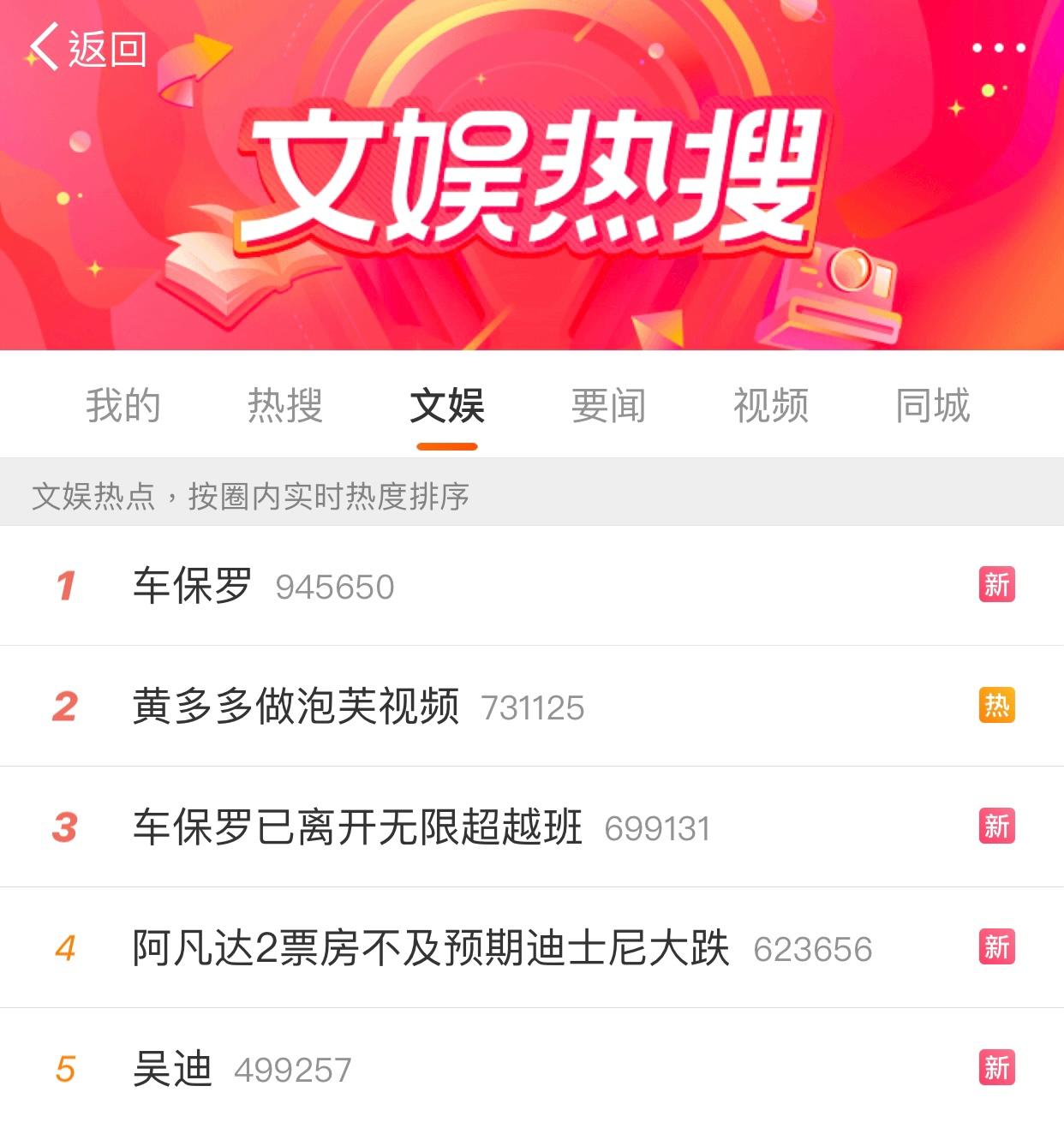This screenshot has width=1064, height=1122.
Task: Switch to the 同城 tab
Action: click(x=932, y=405)
